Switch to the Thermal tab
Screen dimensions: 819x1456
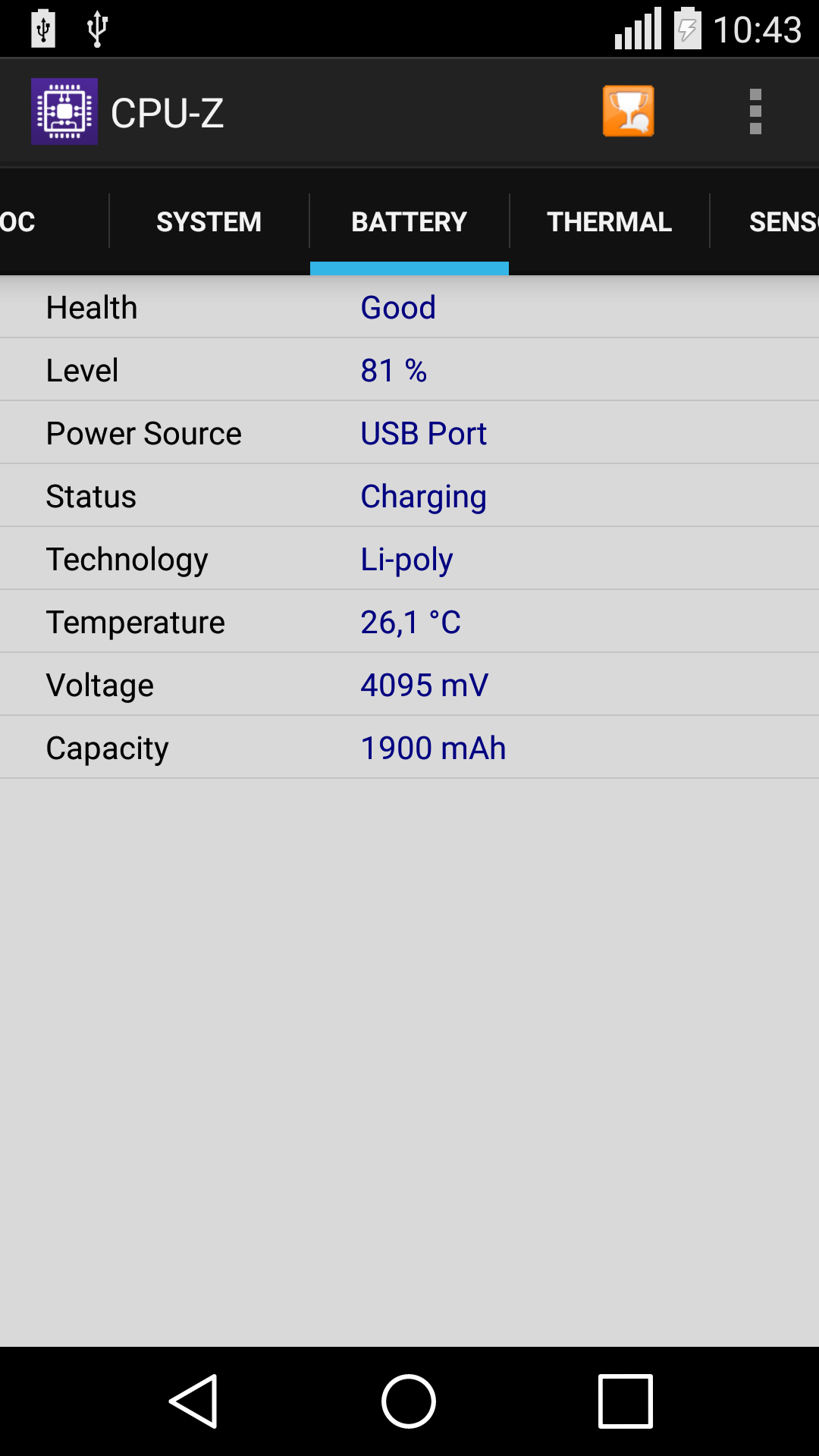[610, 221]
